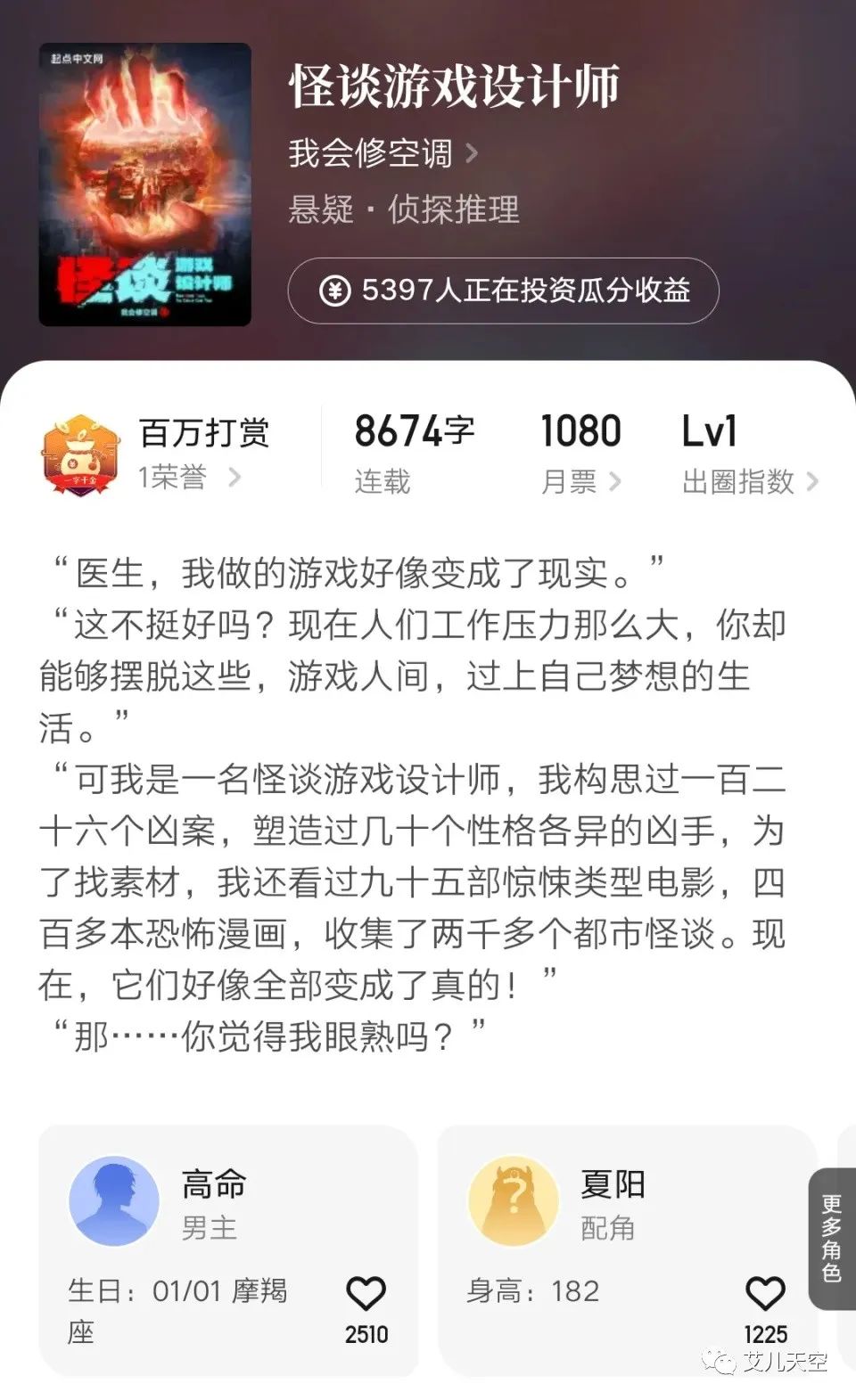
Task: Open author 我会修空调's page
Action: pyautogui.click(x=383, y=153)
